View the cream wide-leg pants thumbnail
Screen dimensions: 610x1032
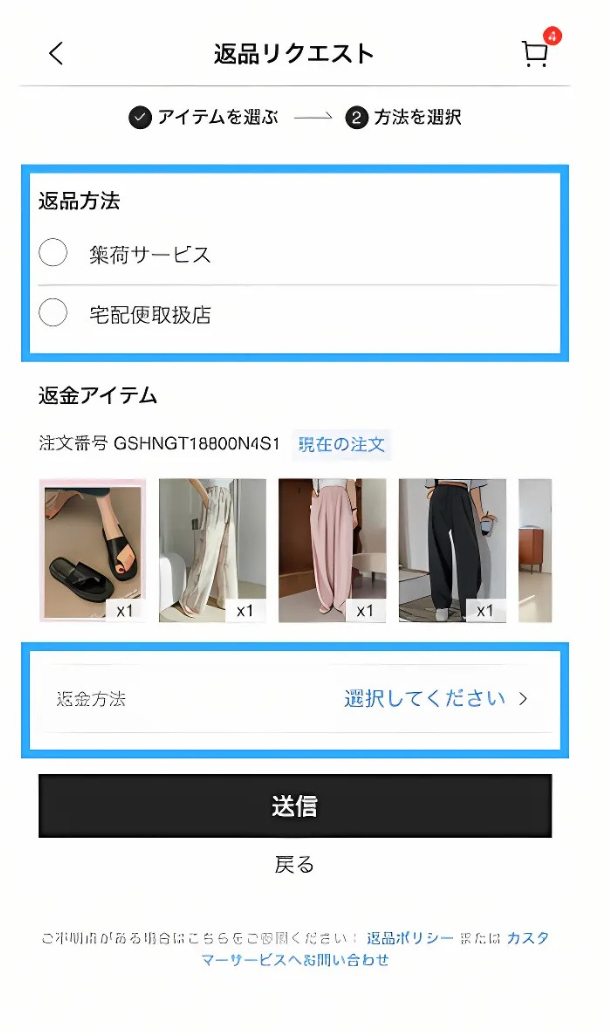[212, 550]
